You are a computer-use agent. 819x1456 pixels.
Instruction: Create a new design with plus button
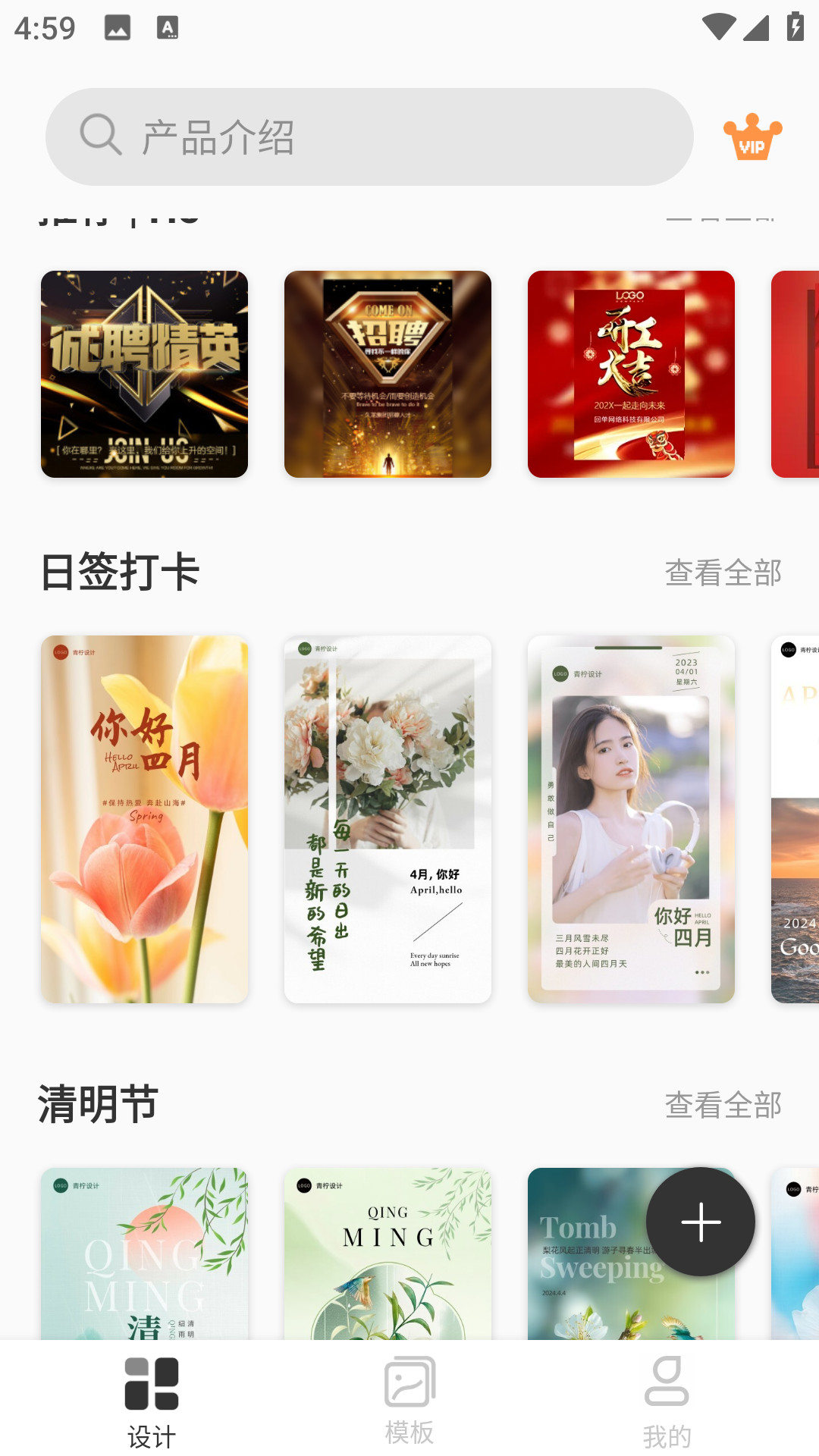point(701,1222)
